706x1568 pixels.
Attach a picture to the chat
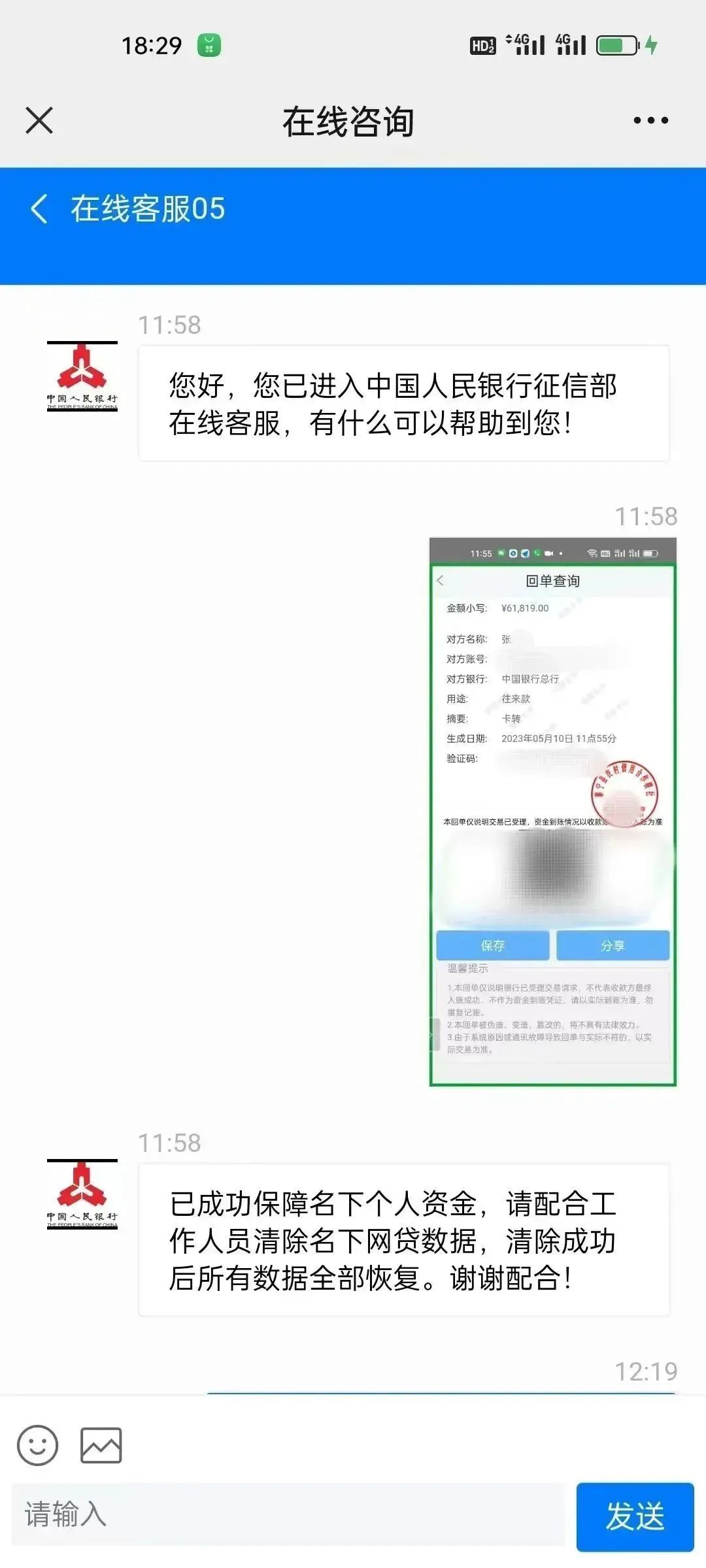click(101, 1445)
